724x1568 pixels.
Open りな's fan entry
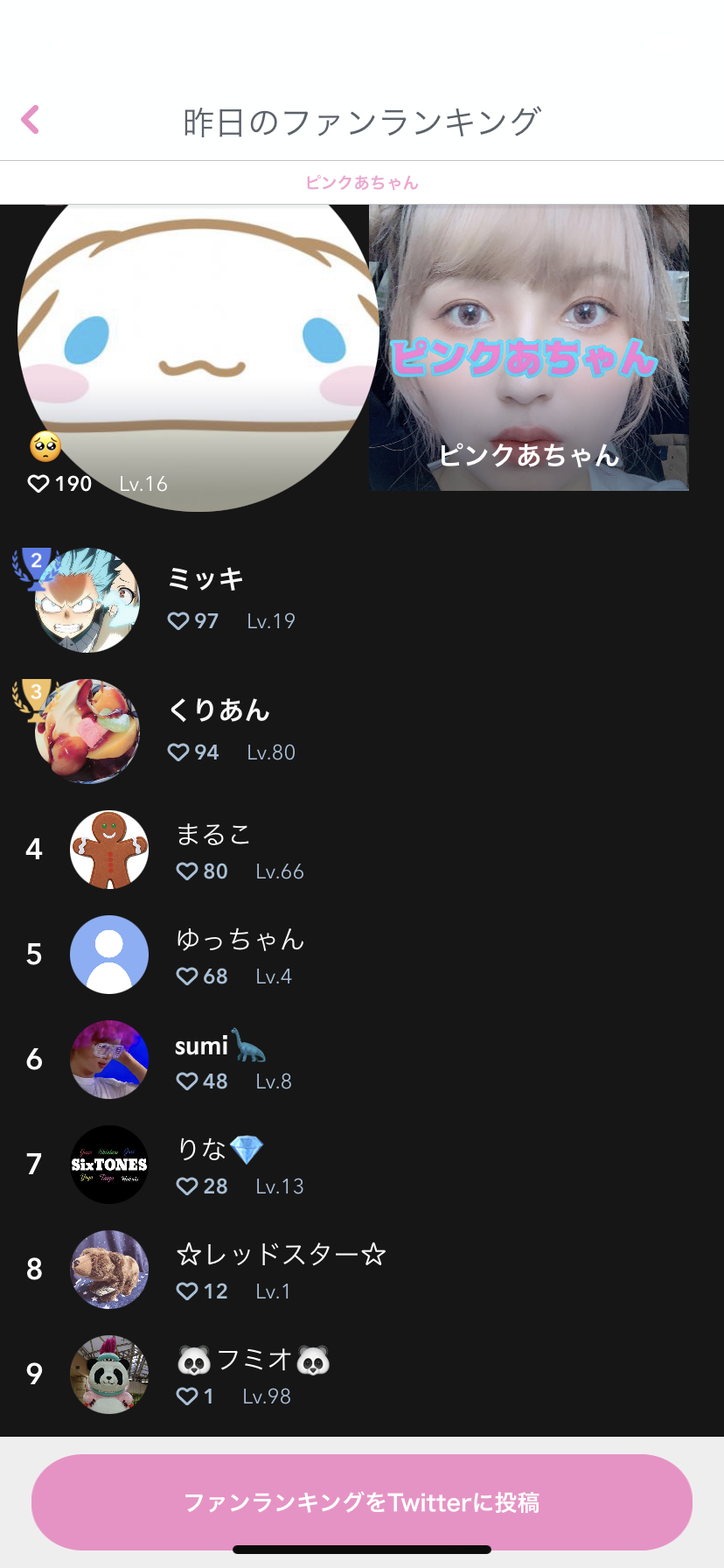coord(219,1165)
